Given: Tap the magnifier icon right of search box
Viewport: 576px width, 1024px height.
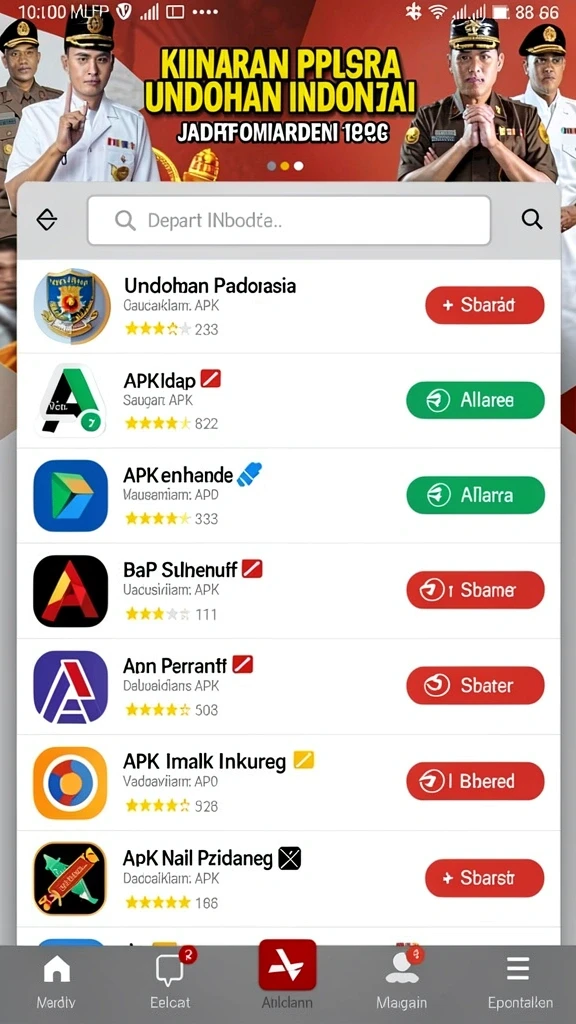Looking at the screenshot, I should click(532, 219).
